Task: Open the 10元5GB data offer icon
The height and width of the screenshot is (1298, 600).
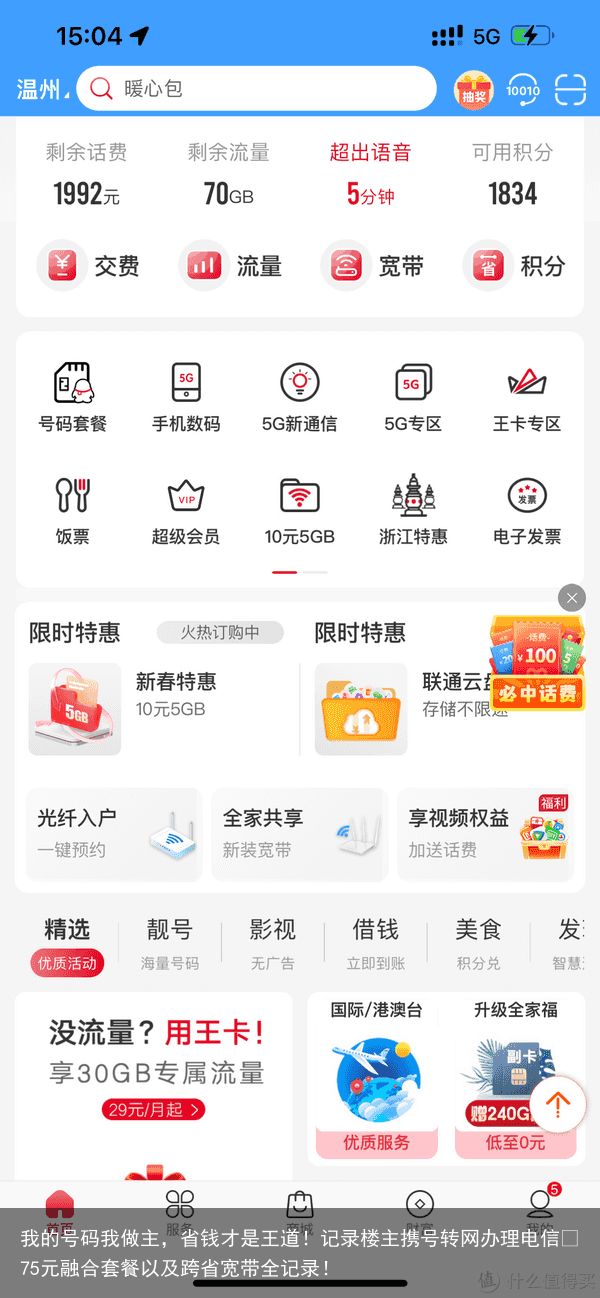Action: (299, 510)
